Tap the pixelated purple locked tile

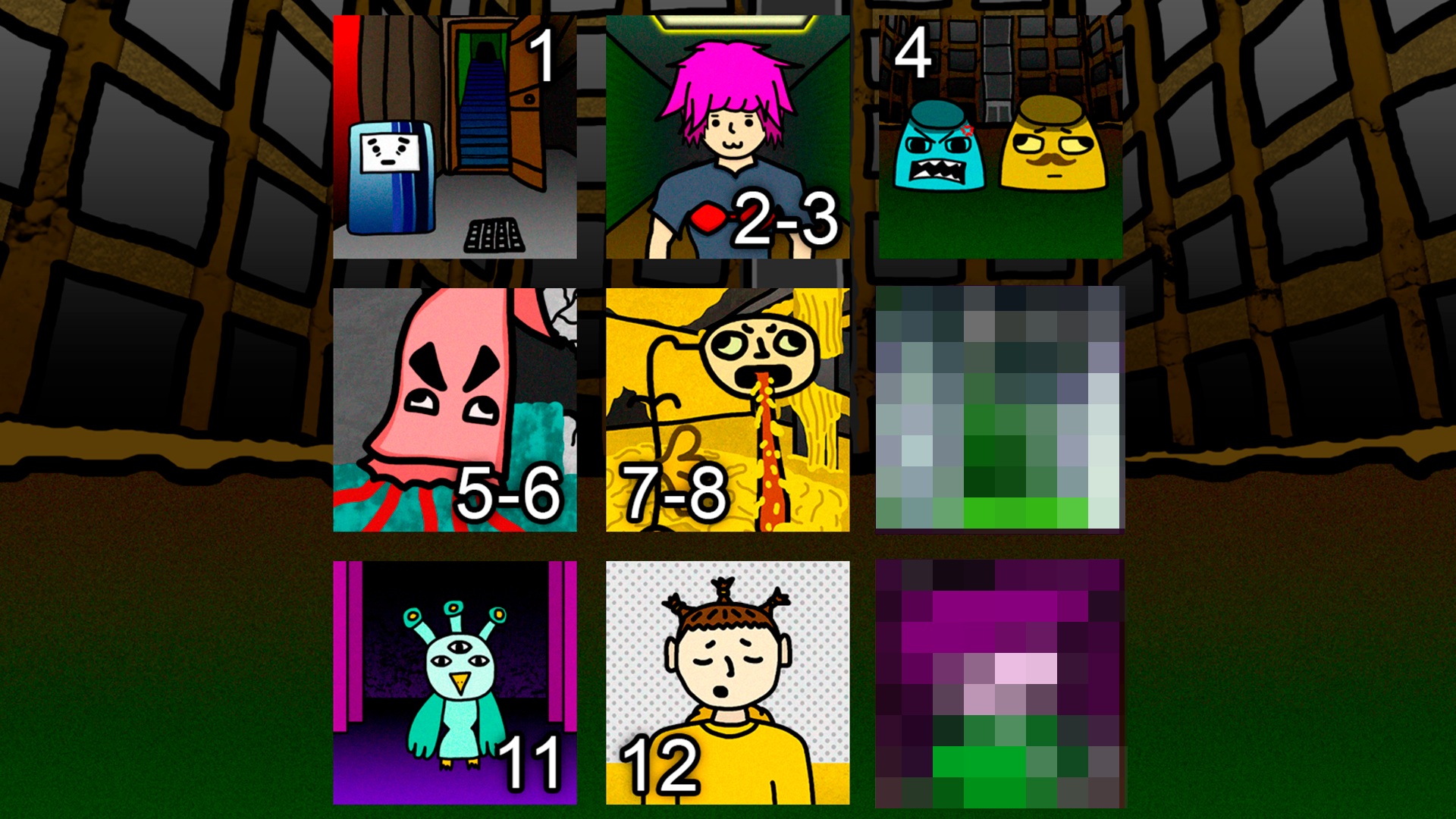coord(999,683)
